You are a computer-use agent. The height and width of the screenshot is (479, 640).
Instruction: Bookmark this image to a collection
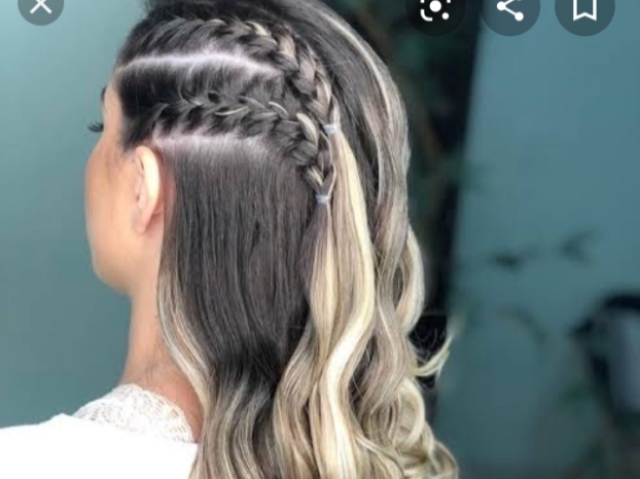point(585,7)
